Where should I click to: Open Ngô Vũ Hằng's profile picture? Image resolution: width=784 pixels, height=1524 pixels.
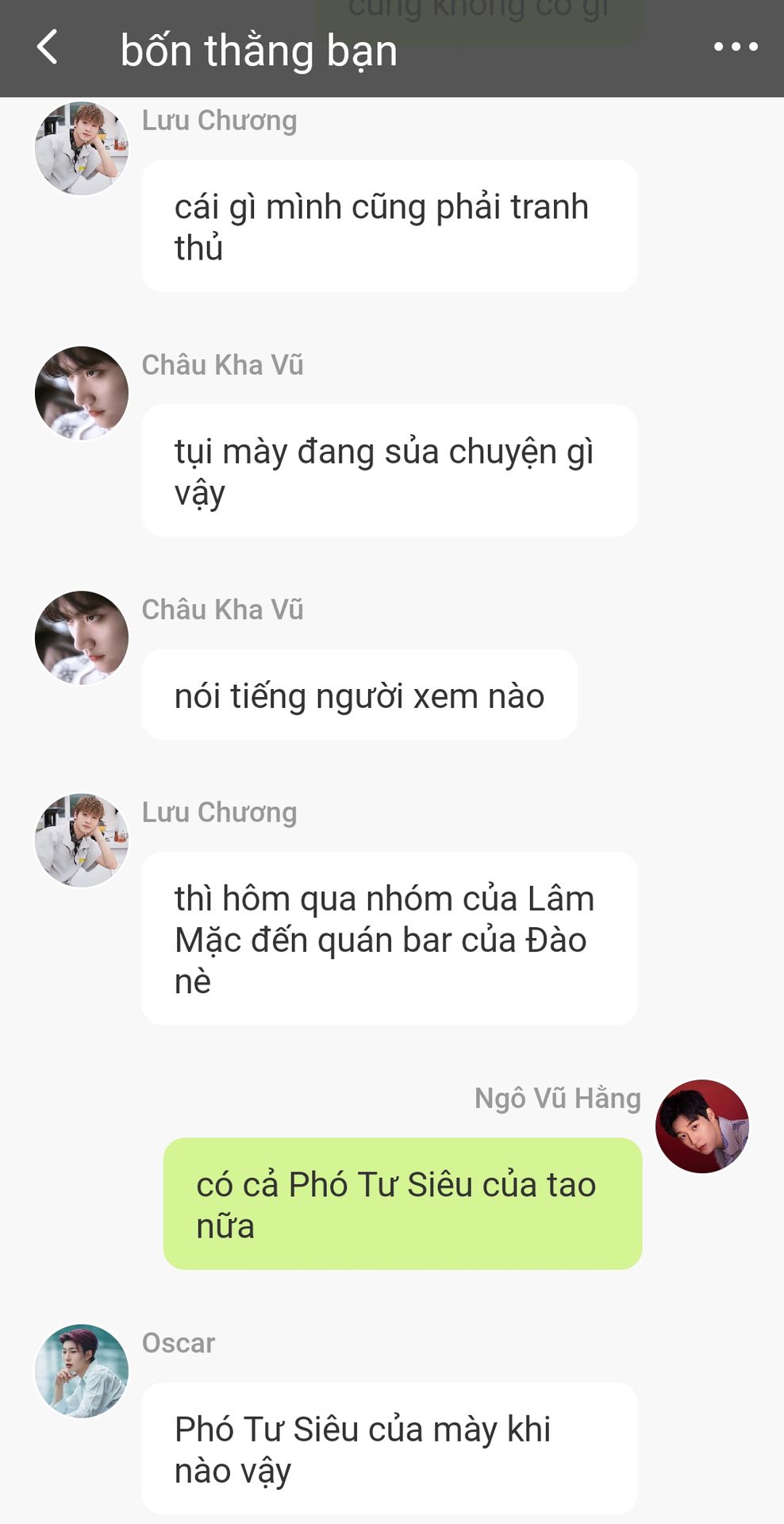(701, 1126)
